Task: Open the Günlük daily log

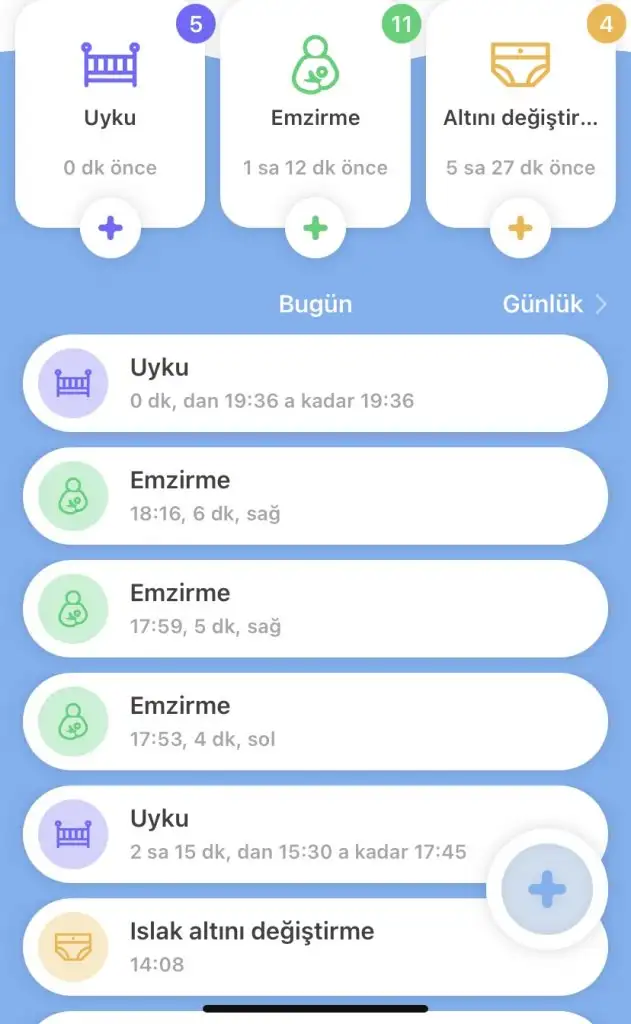Action: pos(554,304)
